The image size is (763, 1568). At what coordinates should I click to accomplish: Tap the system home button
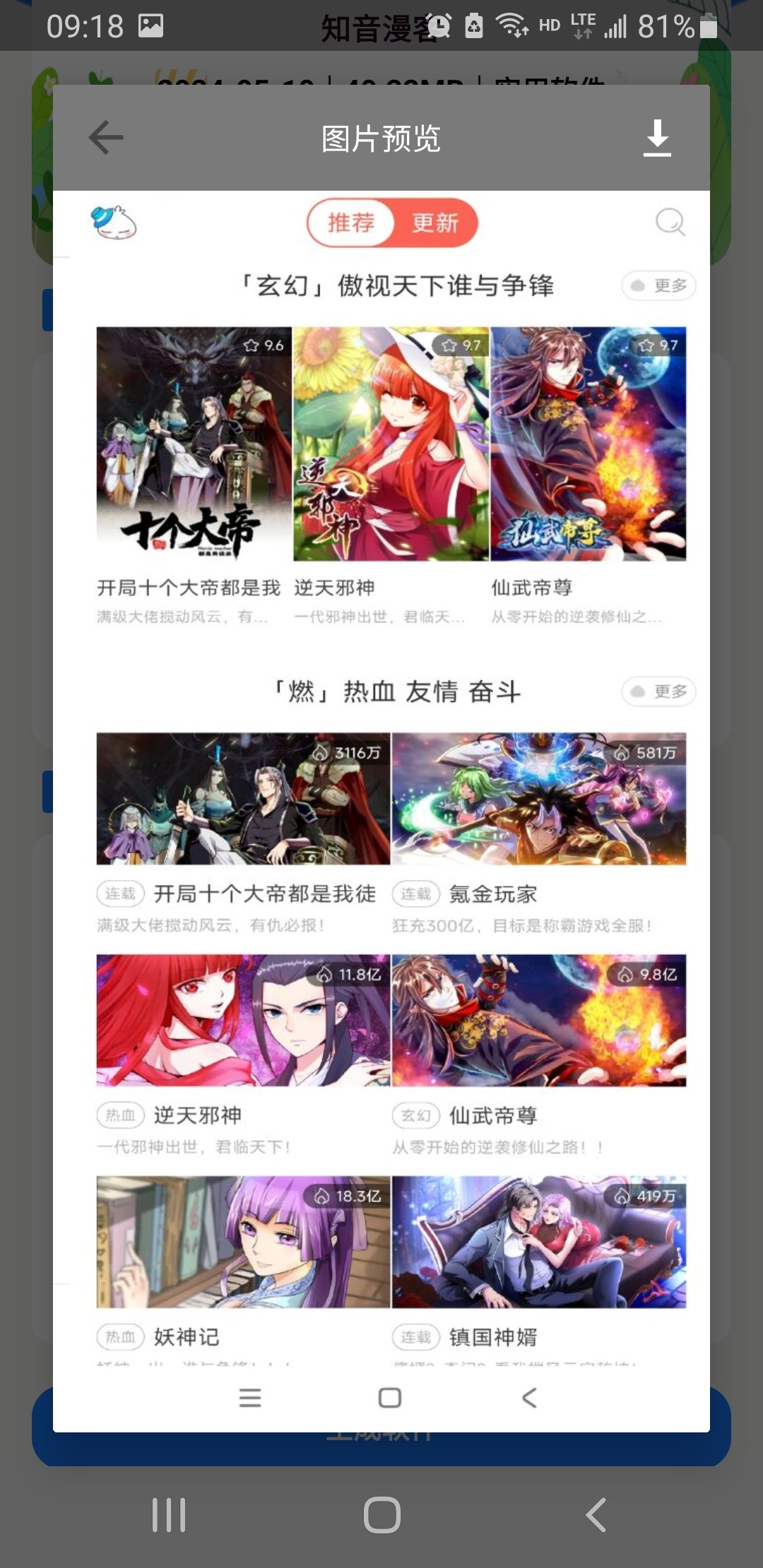point(381,1514)
